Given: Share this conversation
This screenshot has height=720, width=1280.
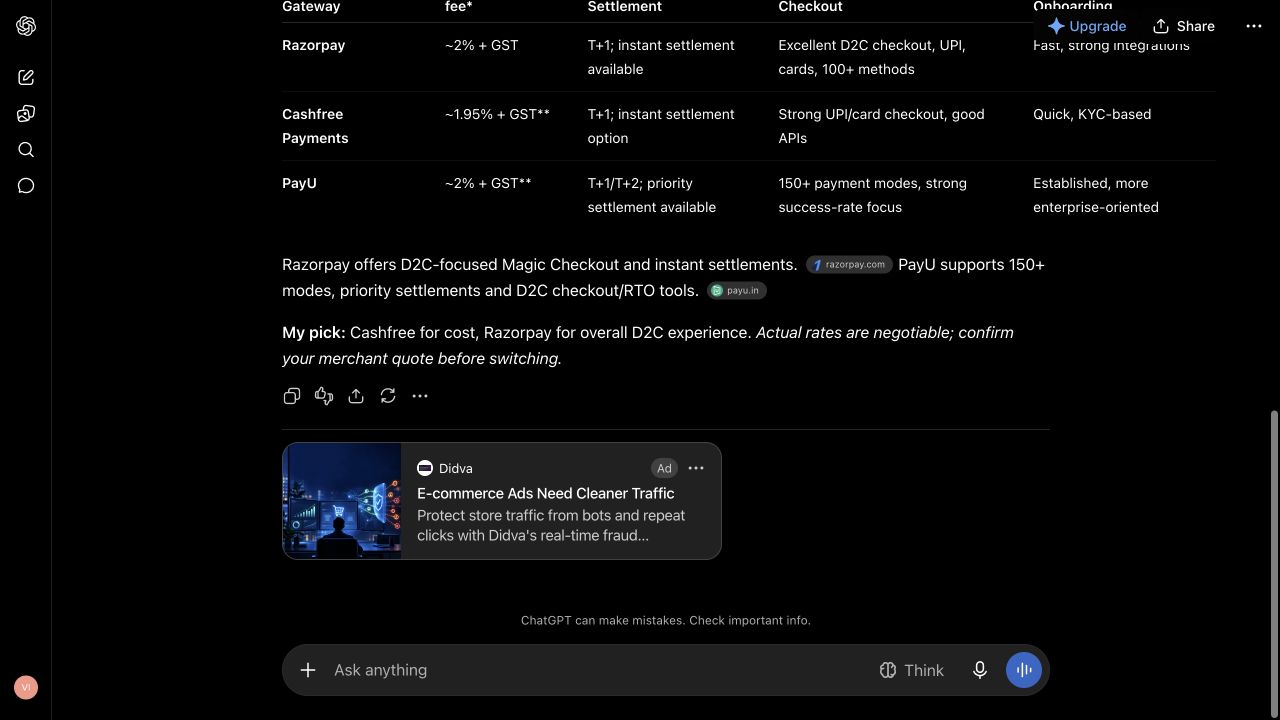Looking at the screenshot, I should [1184, 26].
